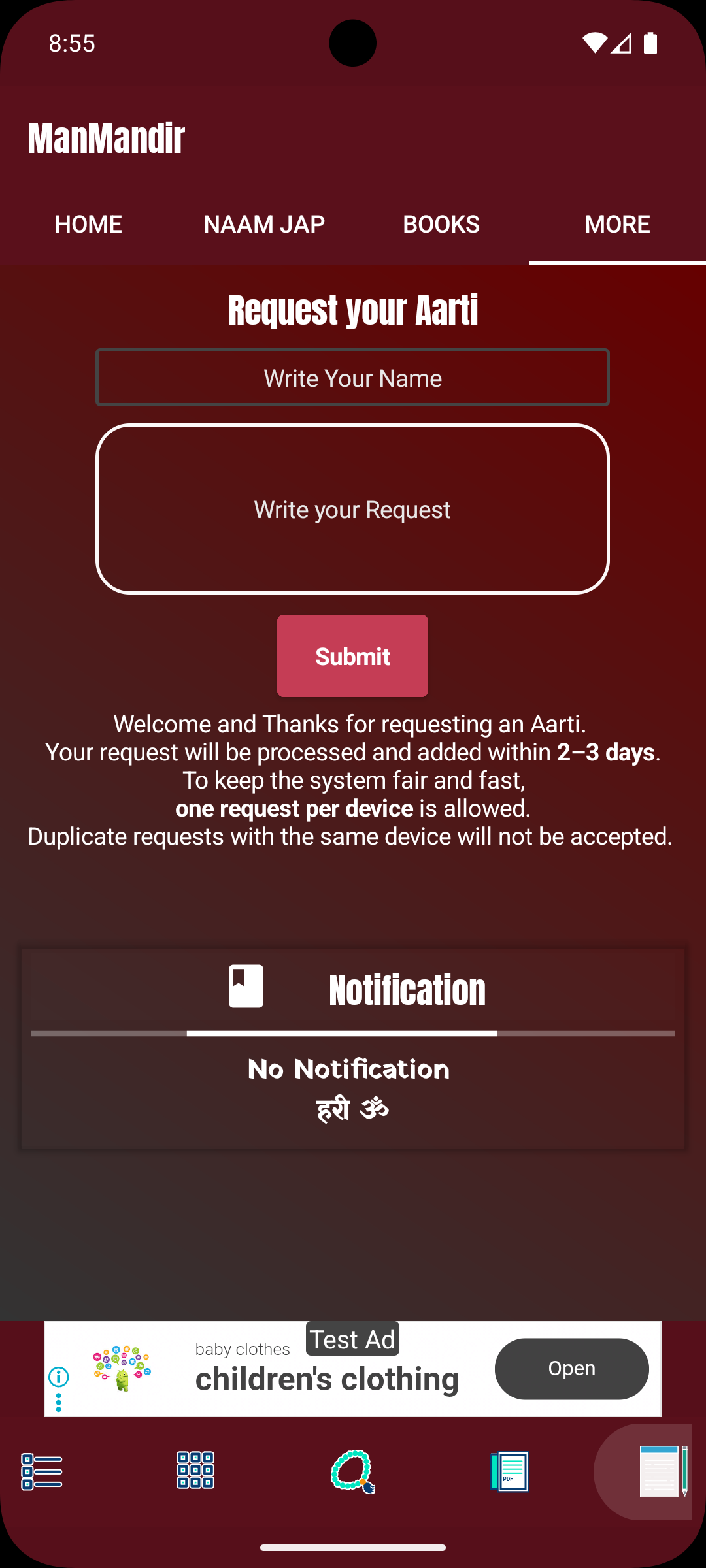Open the PDF document icon
706x1568 pixels.
tap(509, 1472)
